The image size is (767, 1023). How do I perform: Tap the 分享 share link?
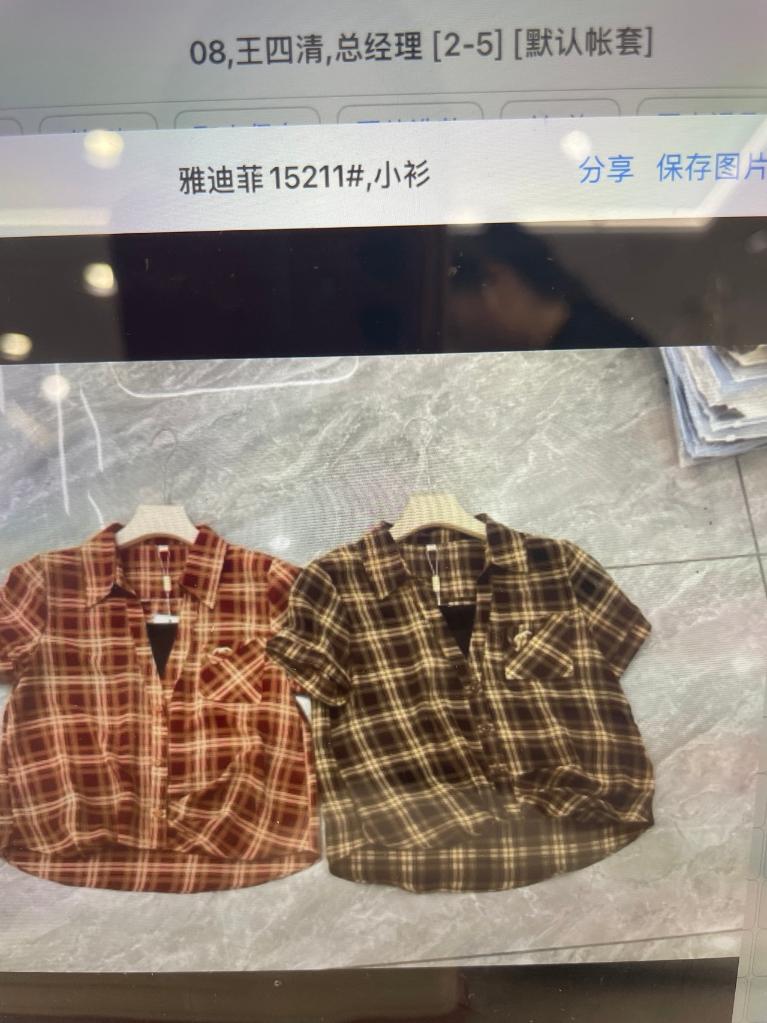(x=606, y=169)
